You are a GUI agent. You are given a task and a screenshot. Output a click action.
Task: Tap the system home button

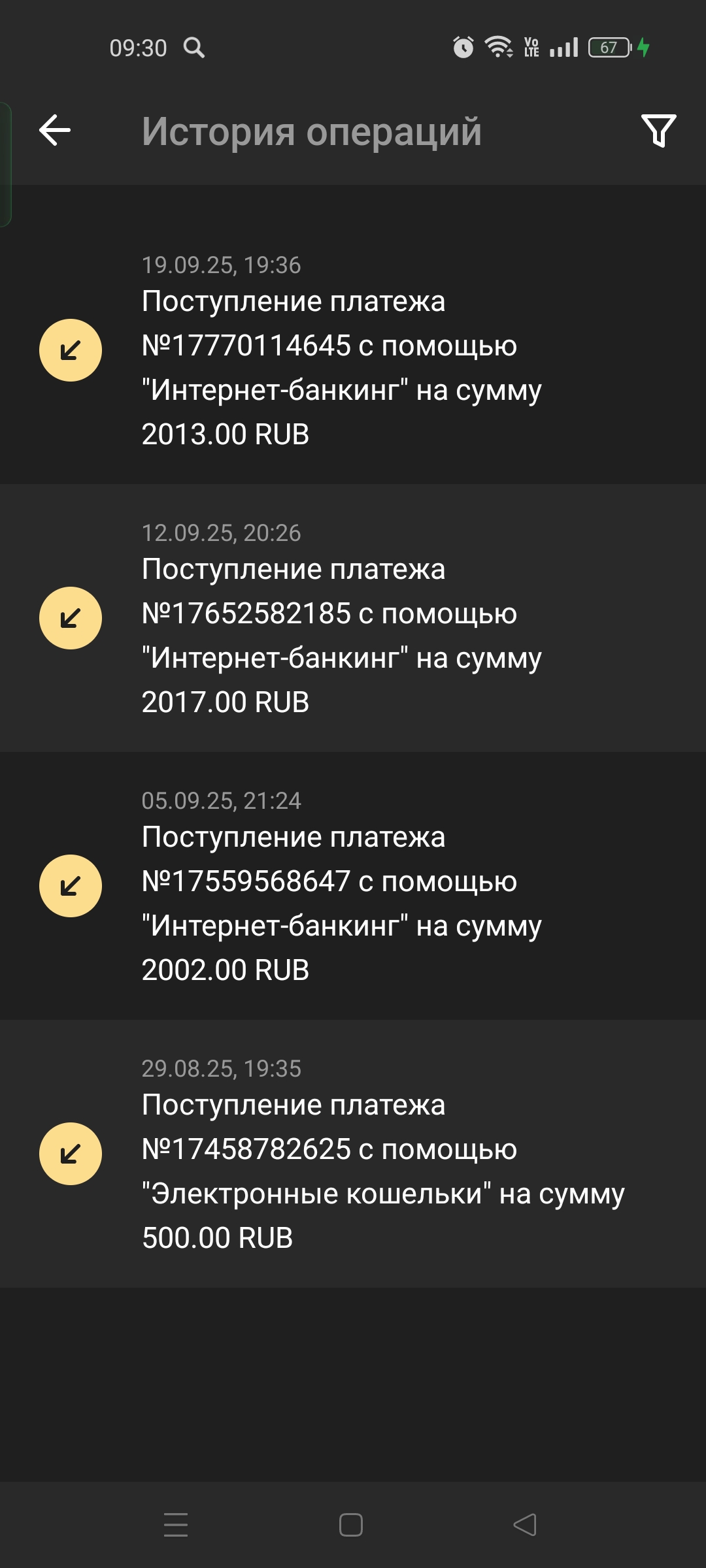click(x=351, y=1525)
